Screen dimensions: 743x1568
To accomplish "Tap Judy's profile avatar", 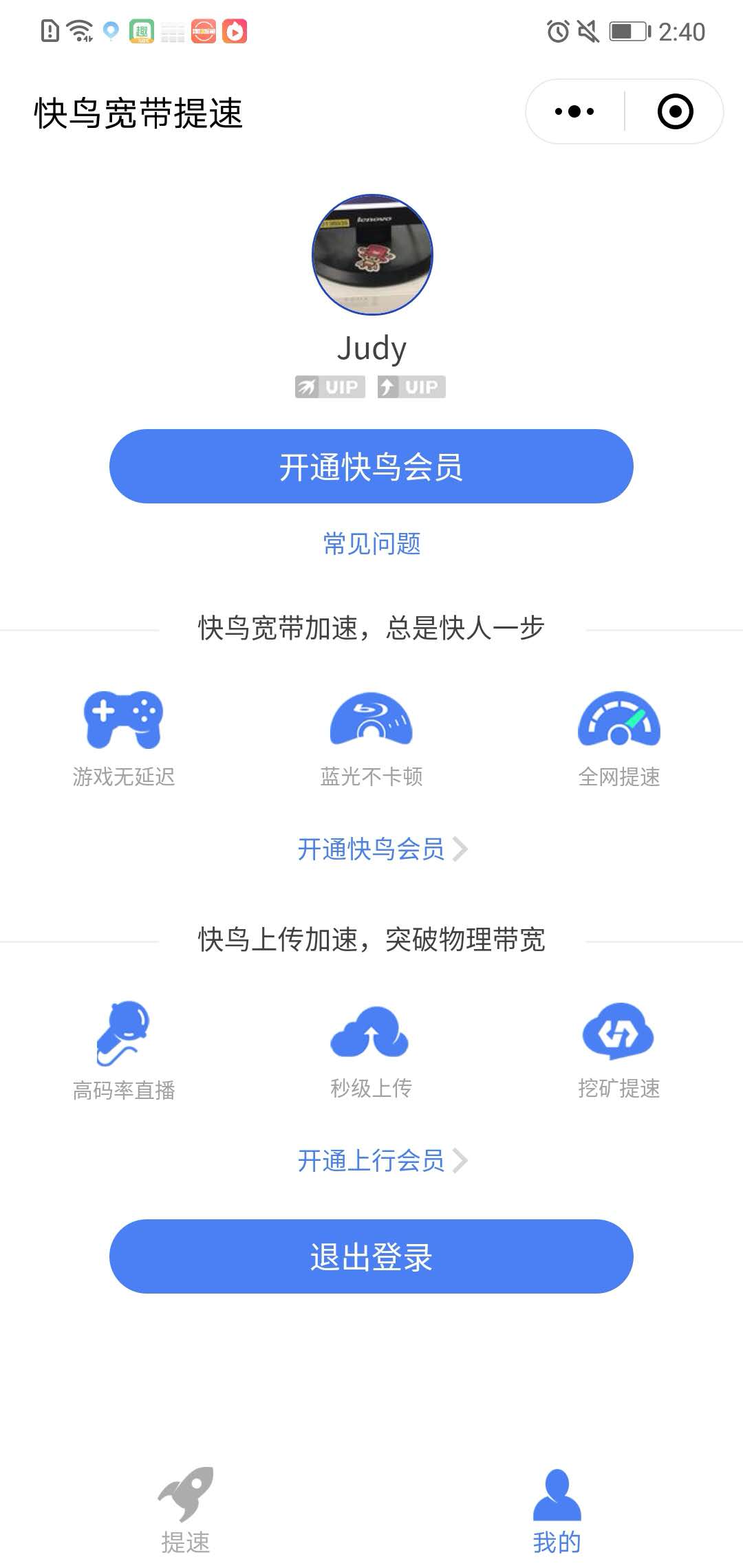I will [x=372, y=254].
